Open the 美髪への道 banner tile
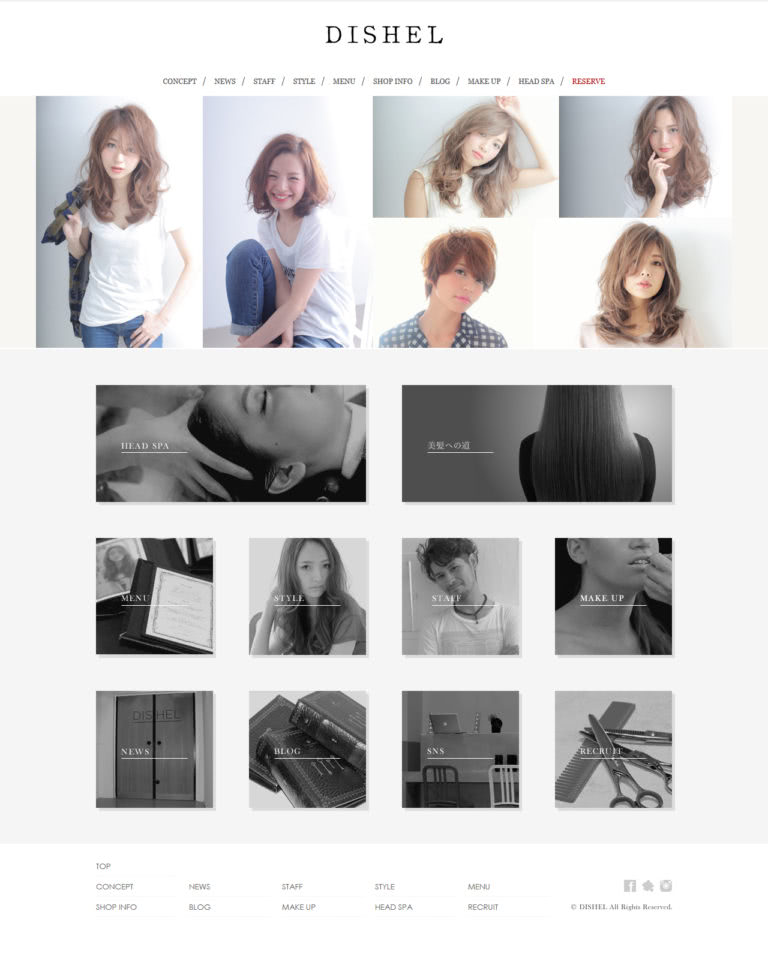The height and width of the screenshot is (953, 768). click(x=537, y=443)
